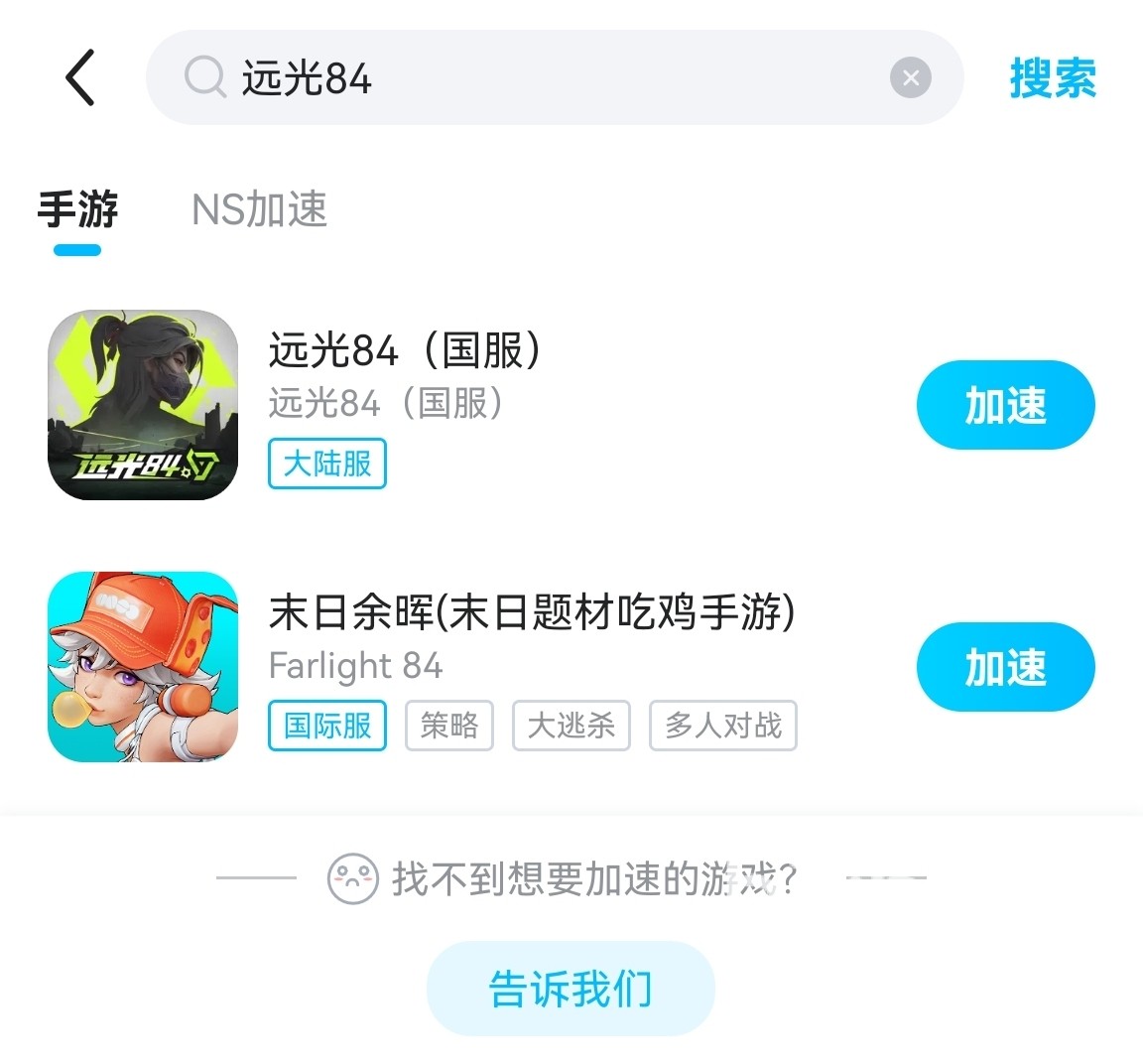
Task: Switch to the NS加速 tab
Action: 259,209
